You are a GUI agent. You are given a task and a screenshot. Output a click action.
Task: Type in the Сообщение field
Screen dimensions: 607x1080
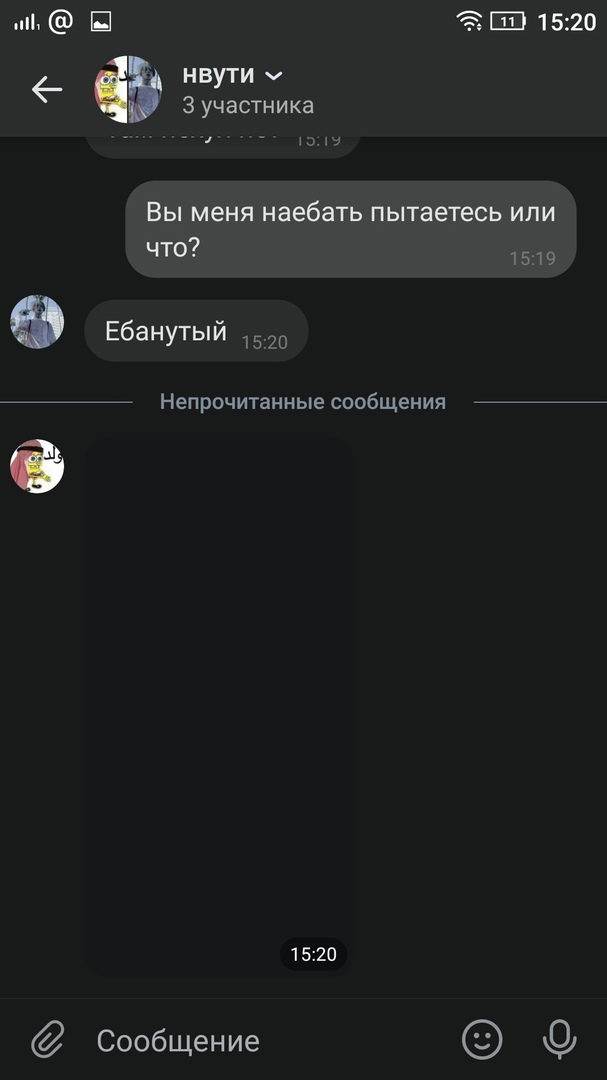[260, 1040]
